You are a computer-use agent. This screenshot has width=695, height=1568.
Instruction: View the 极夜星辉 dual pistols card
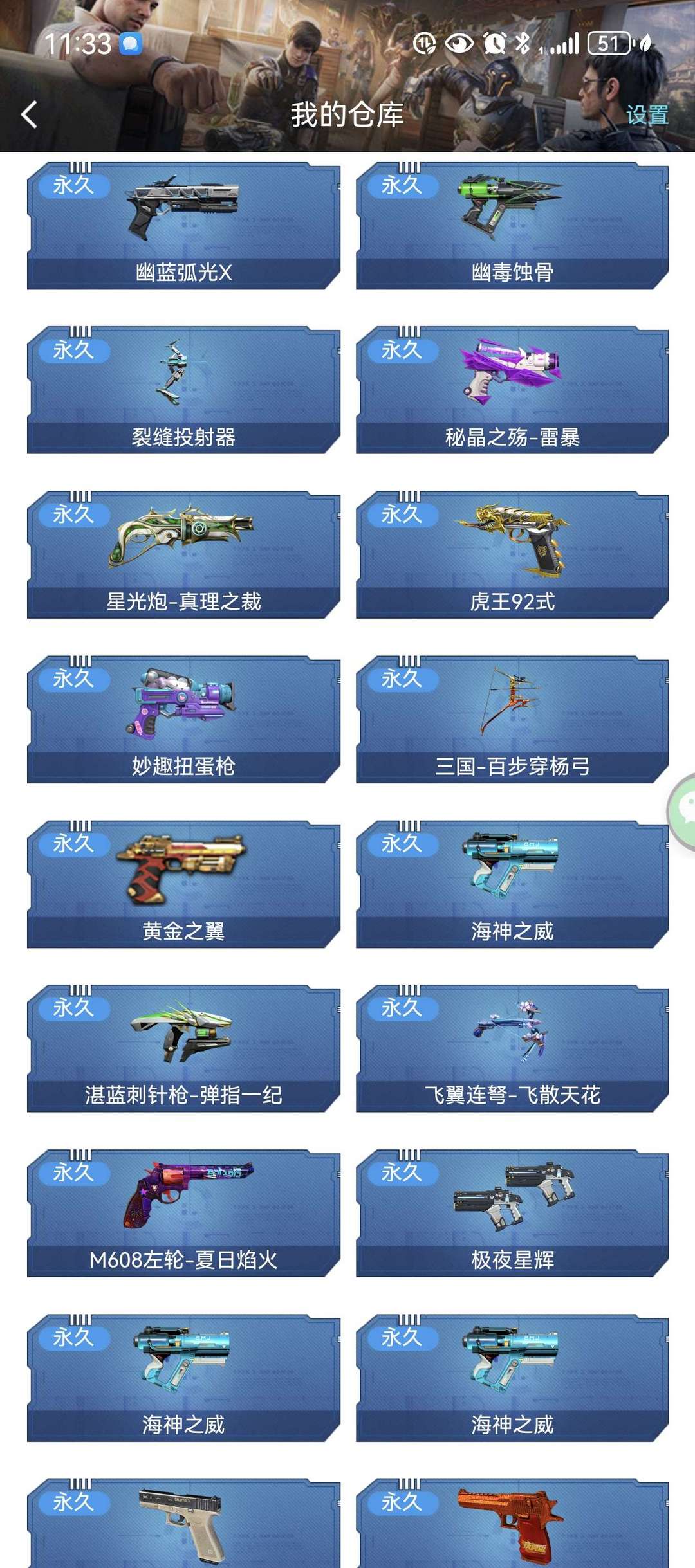click(512, 1214)
